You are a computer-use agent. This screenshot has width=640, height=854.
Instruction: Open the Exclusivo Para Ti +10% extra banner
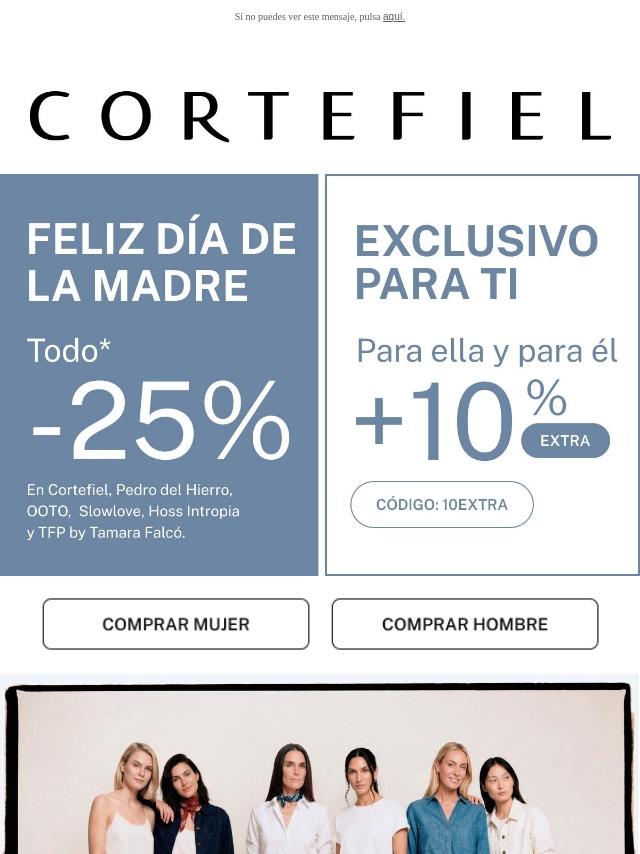point(482,375)
